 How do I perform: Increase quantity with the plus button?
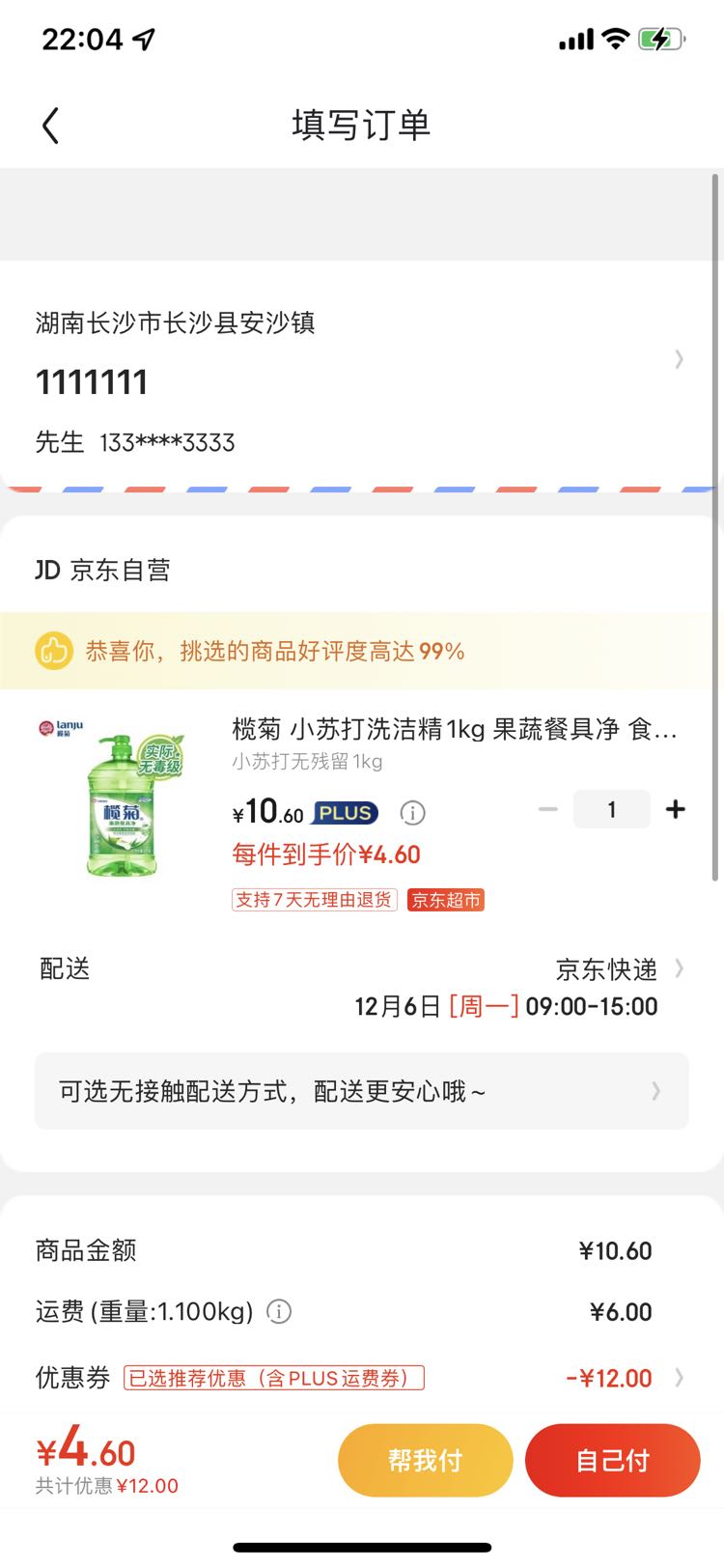pyautogui.click(x=676, y=809)
